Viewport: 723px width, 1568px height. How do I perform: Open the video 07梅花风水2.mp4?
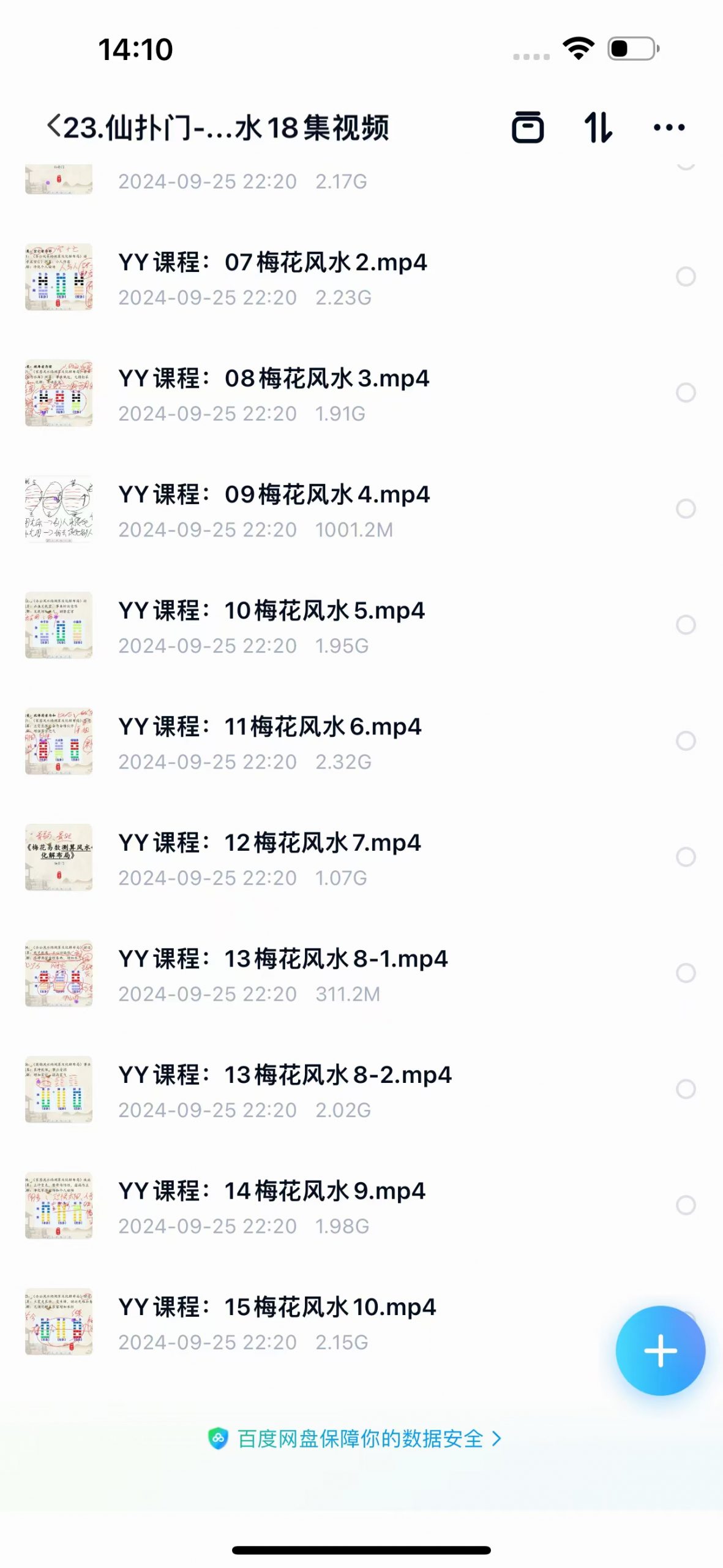[272, 263]
